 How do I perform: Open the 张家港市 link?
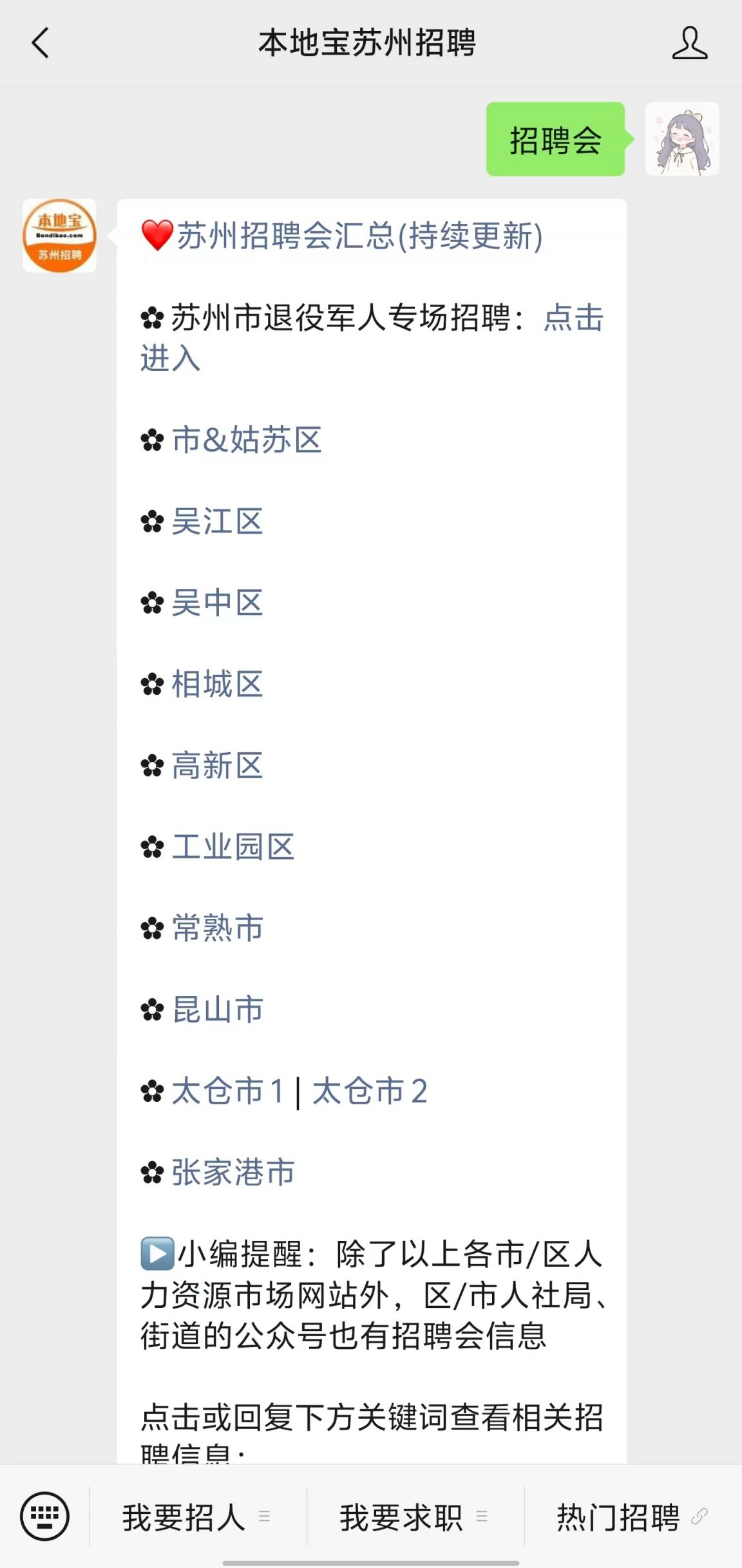click(233, 1172)
